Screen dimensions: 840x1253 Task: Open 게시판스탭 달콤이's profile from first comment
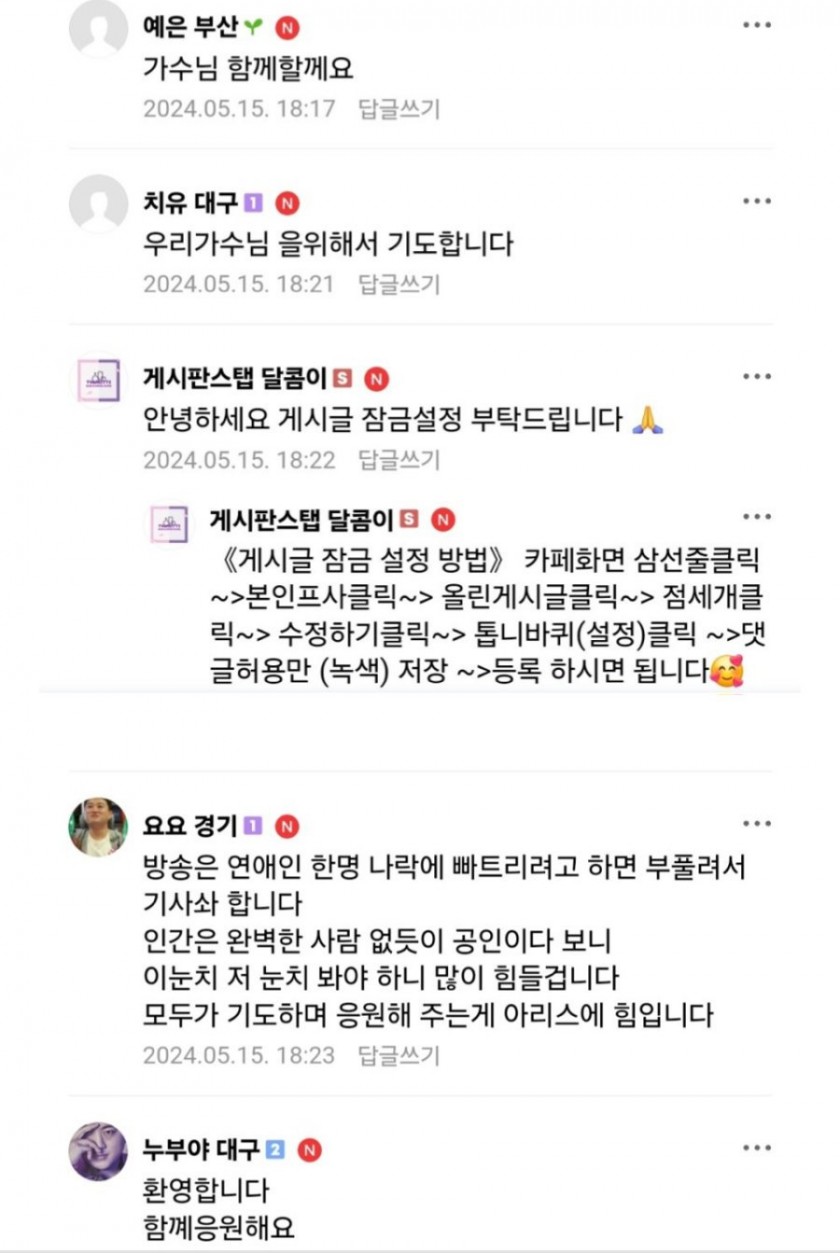(x=98, y=380)
